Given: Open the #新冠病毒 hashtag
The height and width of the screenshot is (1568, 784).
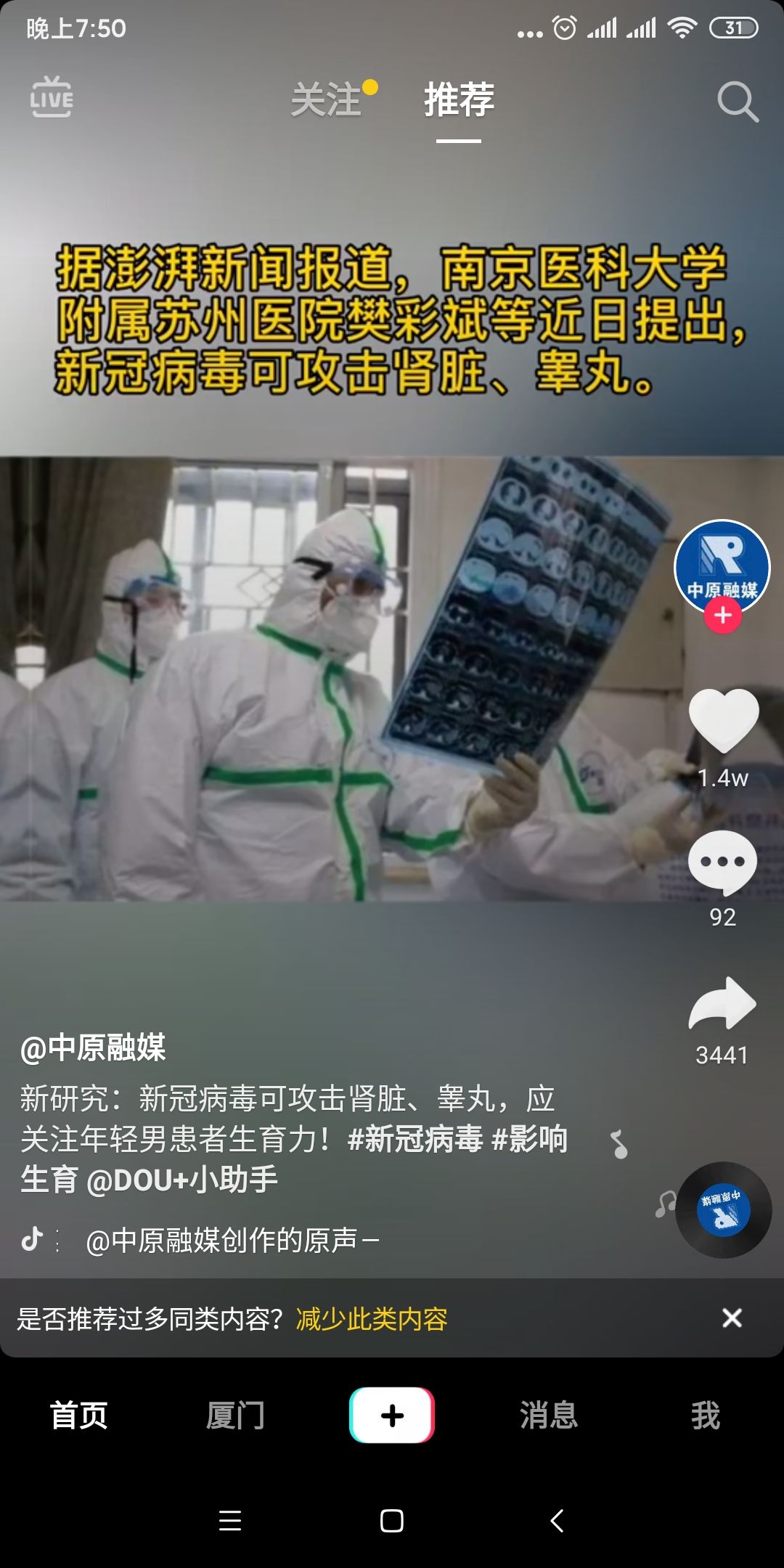Looking at the screenshot, I should point(415,1139).
